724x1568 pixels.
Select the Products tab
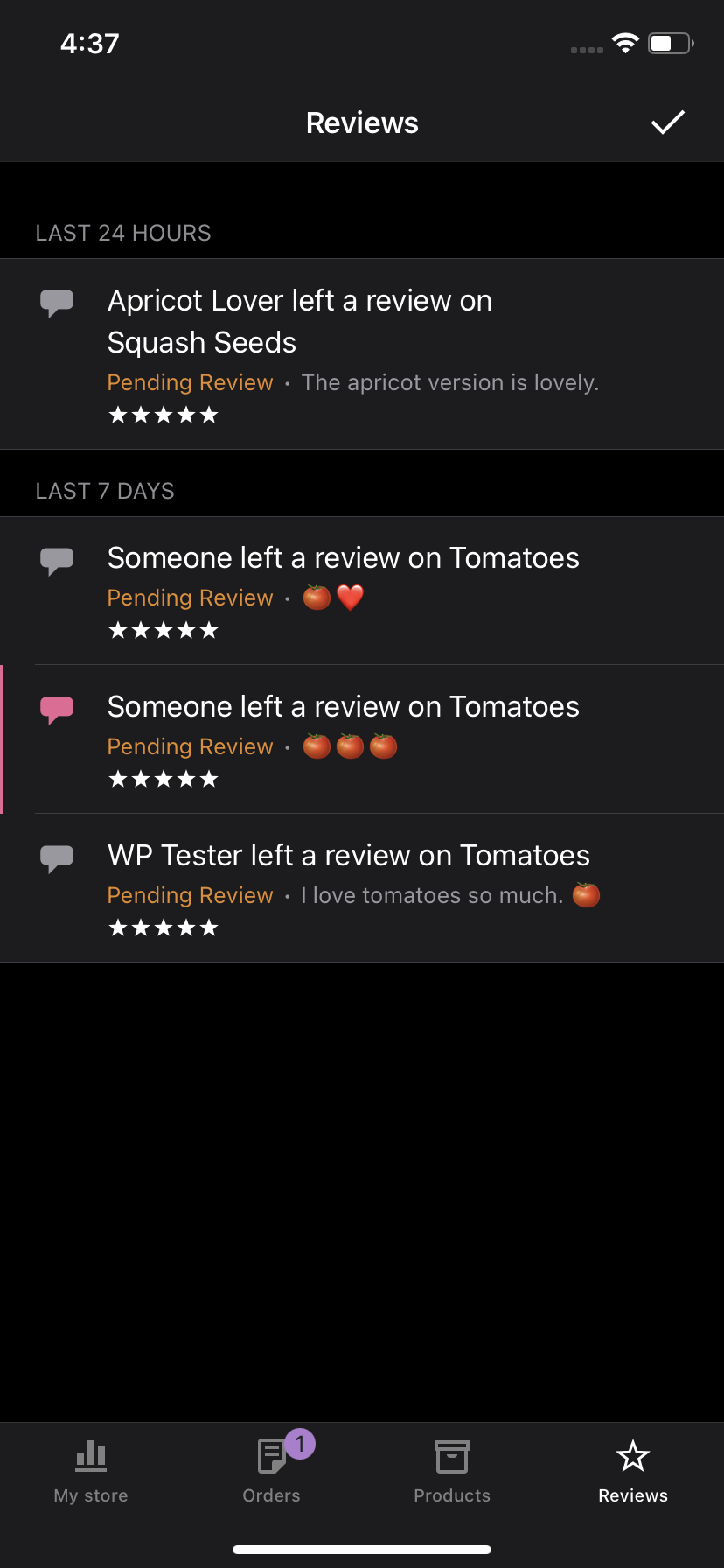pos(452,1472)
